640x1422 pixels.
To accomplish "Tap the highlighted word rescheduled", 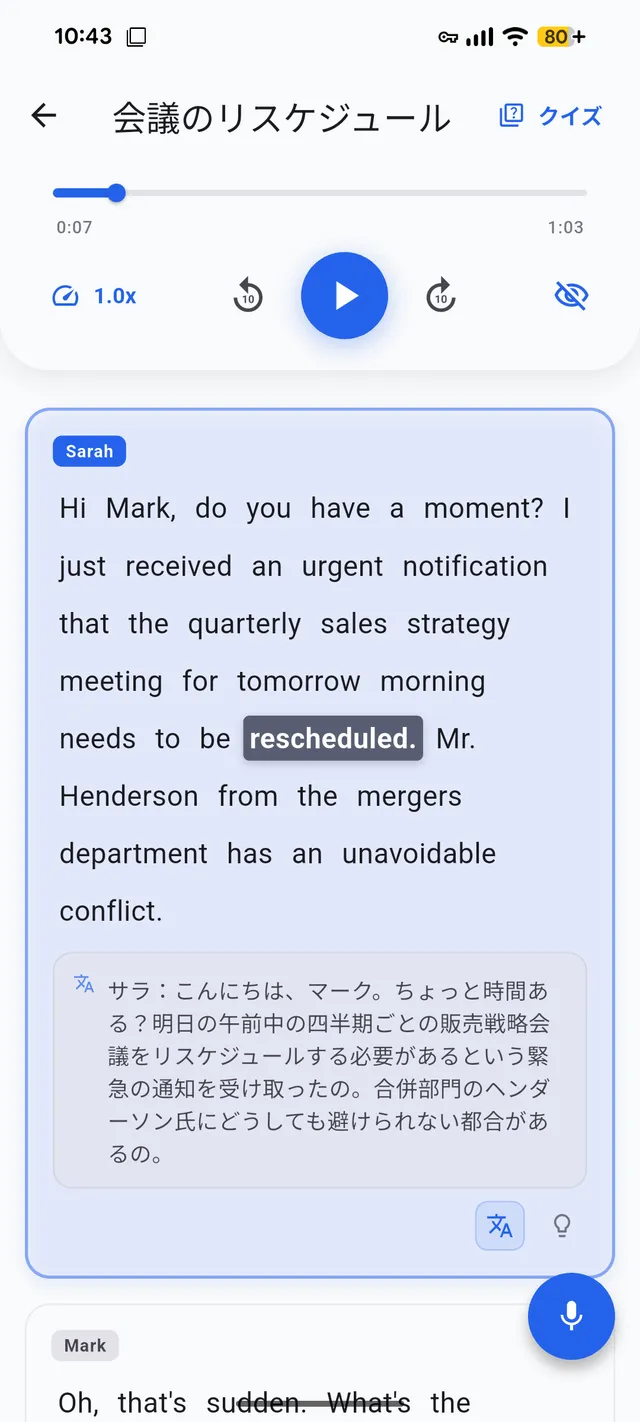I will click(332, 739).
